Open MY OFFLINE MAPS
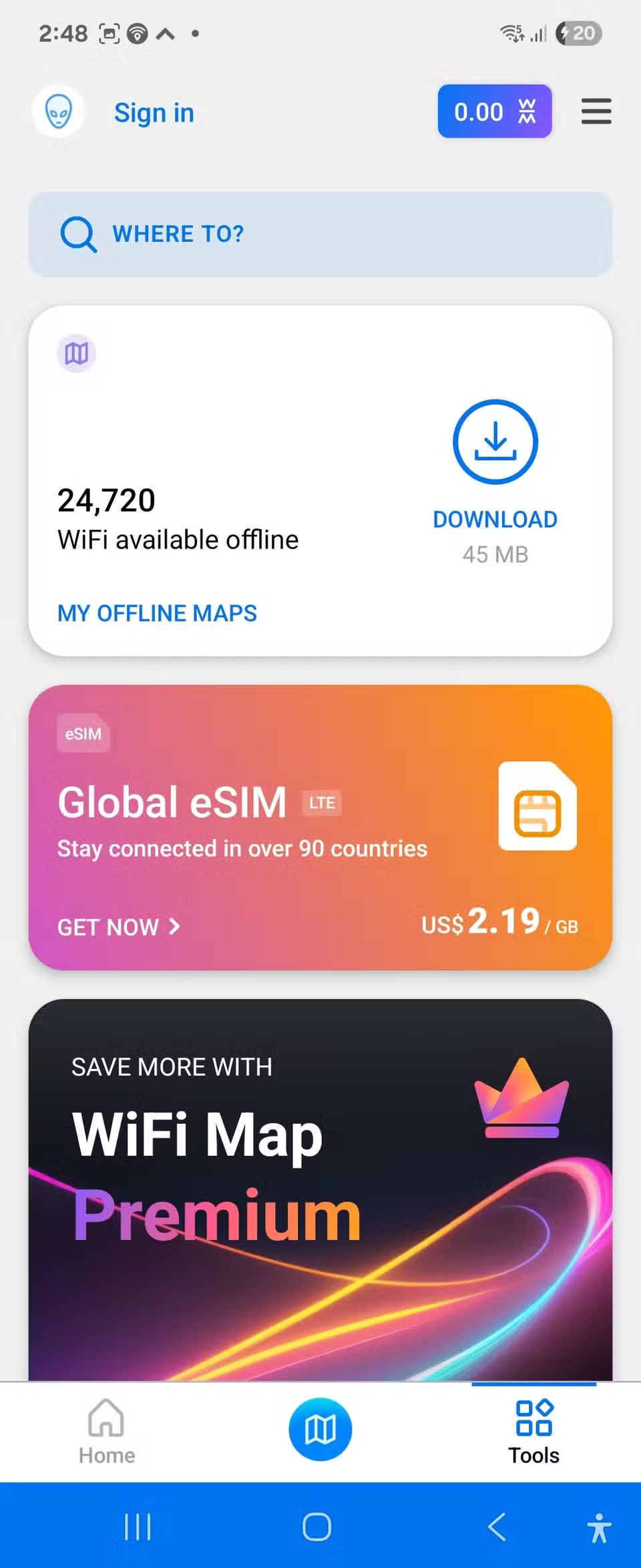Viewport: 641px width, 1568px height. tap(156, 613)
